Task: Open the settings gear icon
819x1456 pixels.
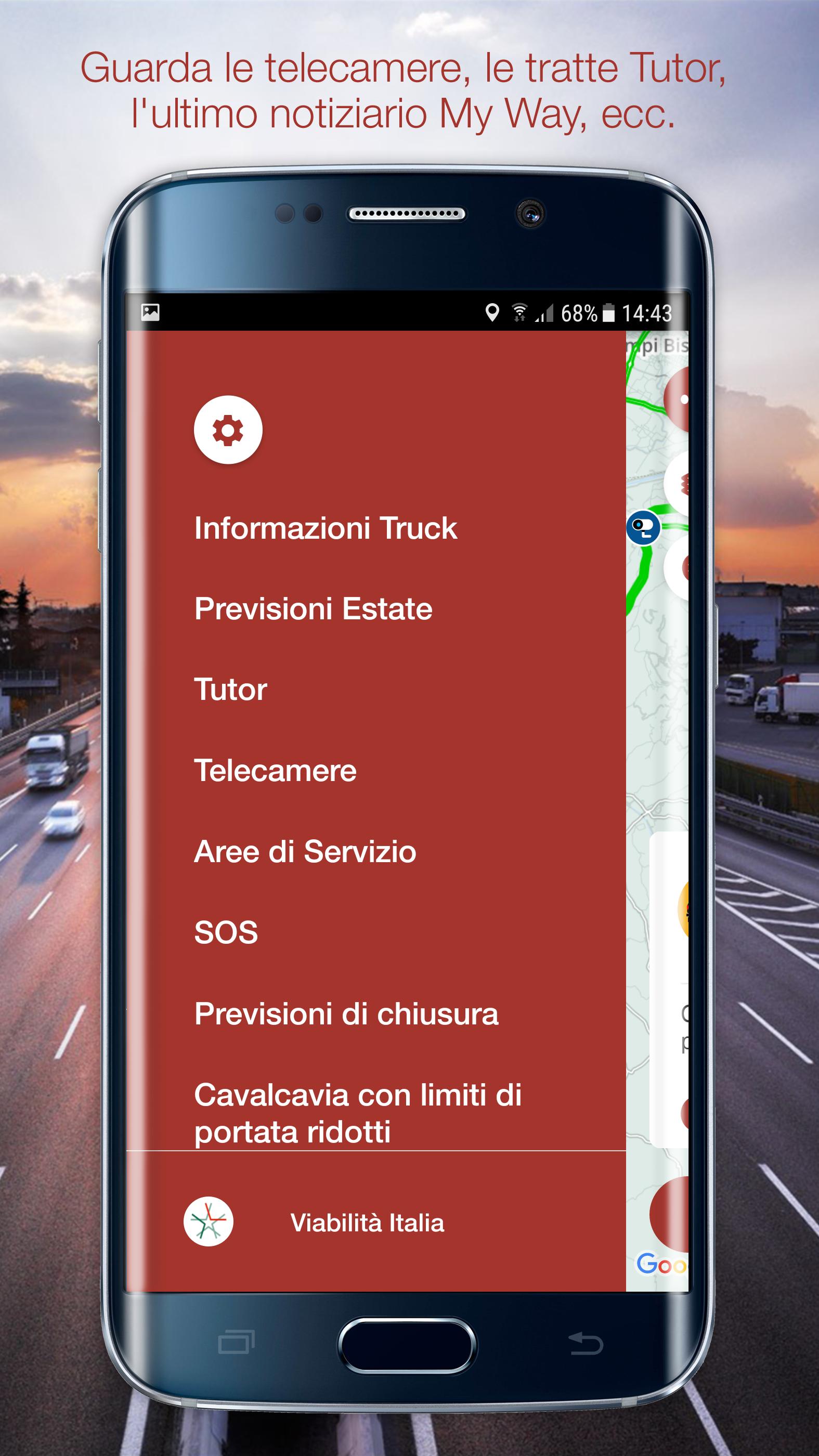Action: tap(228, 430)
